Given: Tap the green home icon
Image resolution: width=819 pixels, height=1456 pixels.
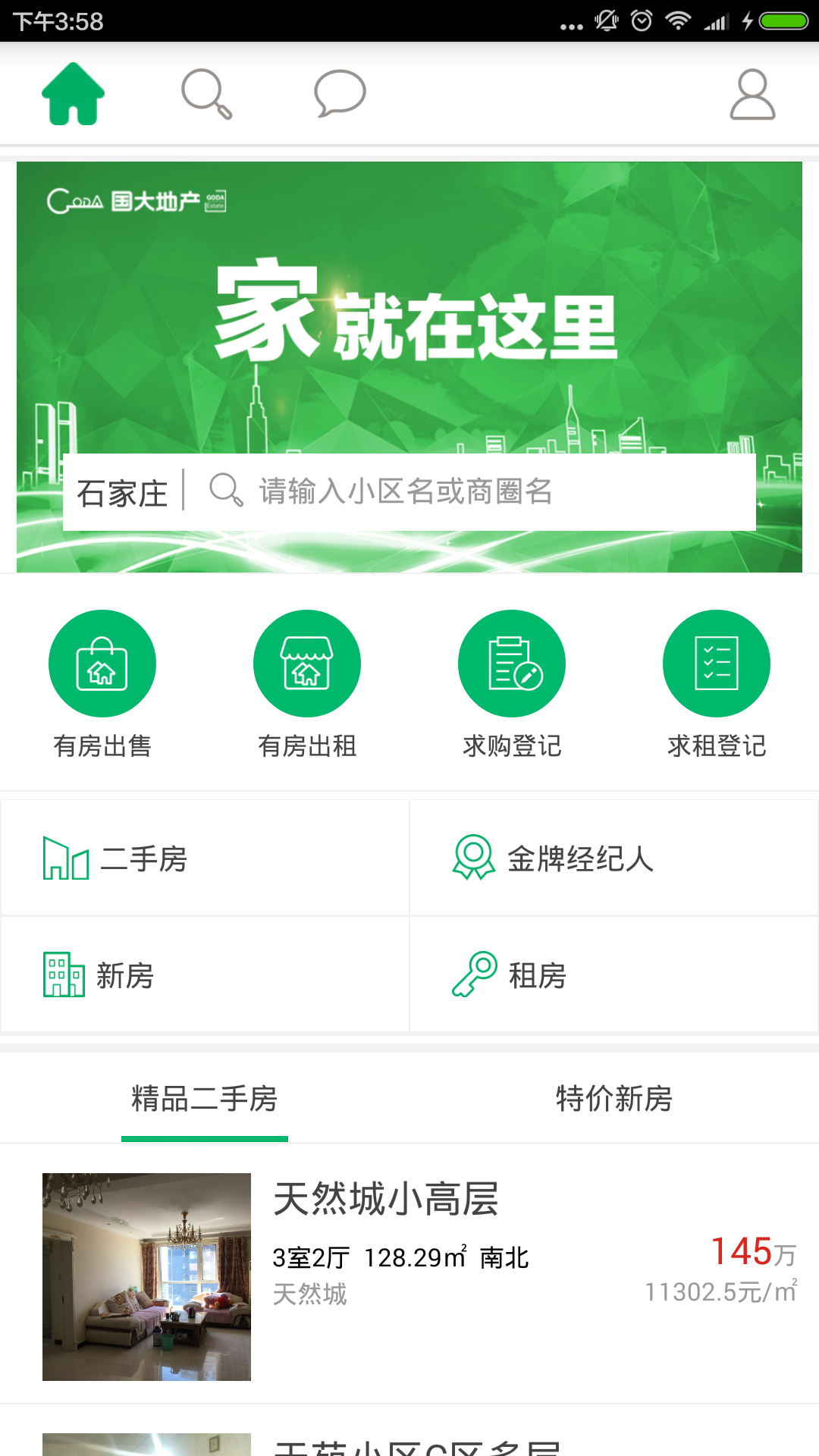Looking at the screenshot, I should 73,93.
